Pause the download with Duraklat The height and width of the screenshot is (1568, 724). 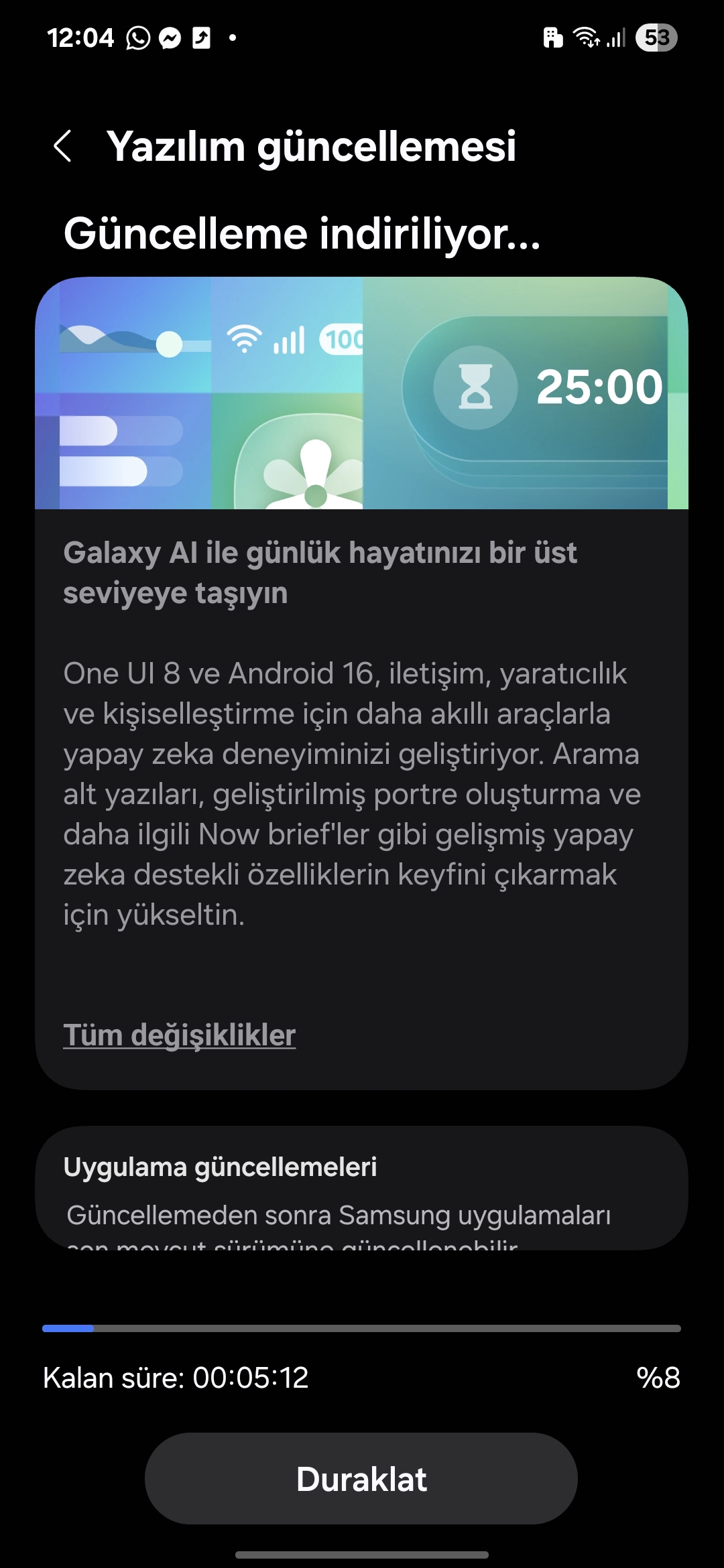pos(361,1479)
